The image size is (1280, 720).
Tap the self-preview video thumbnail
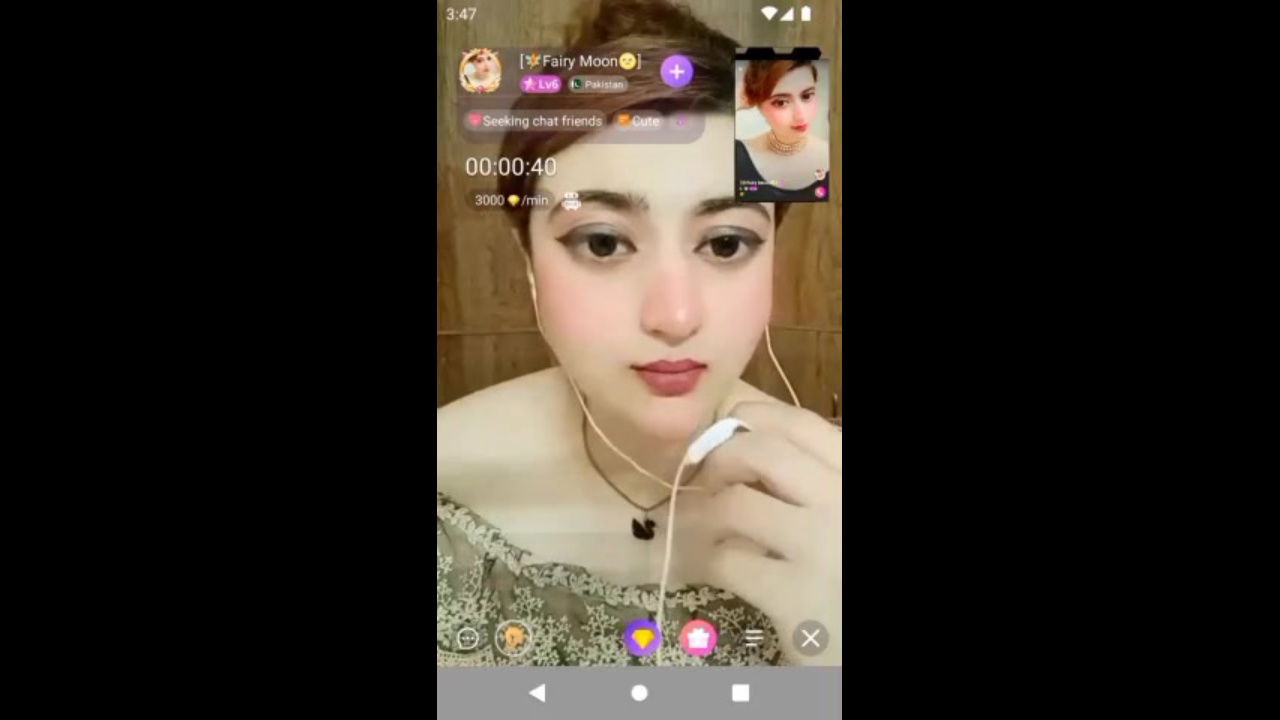point(782,127)
